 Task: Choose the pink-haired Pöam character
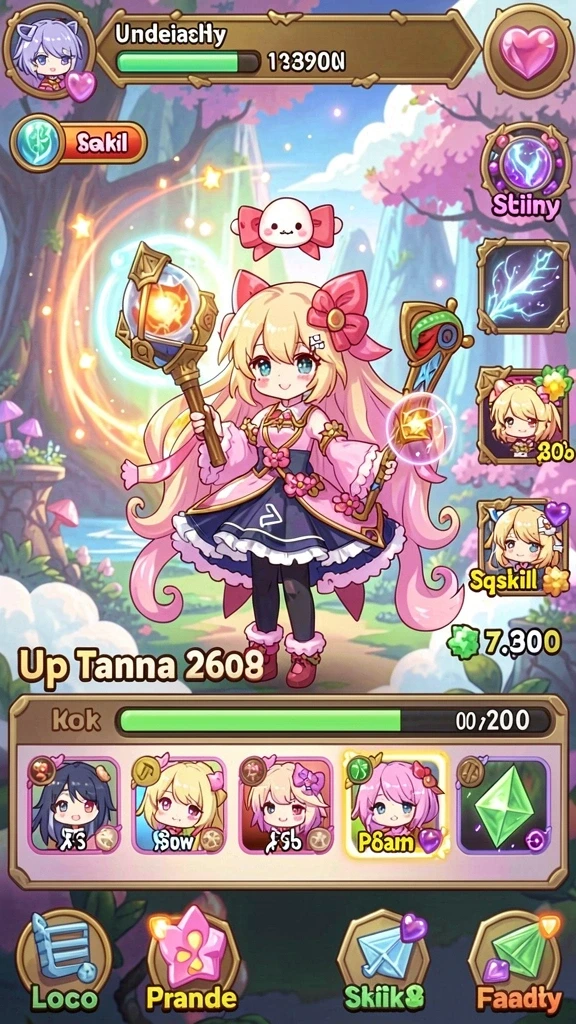coord(396,804)
